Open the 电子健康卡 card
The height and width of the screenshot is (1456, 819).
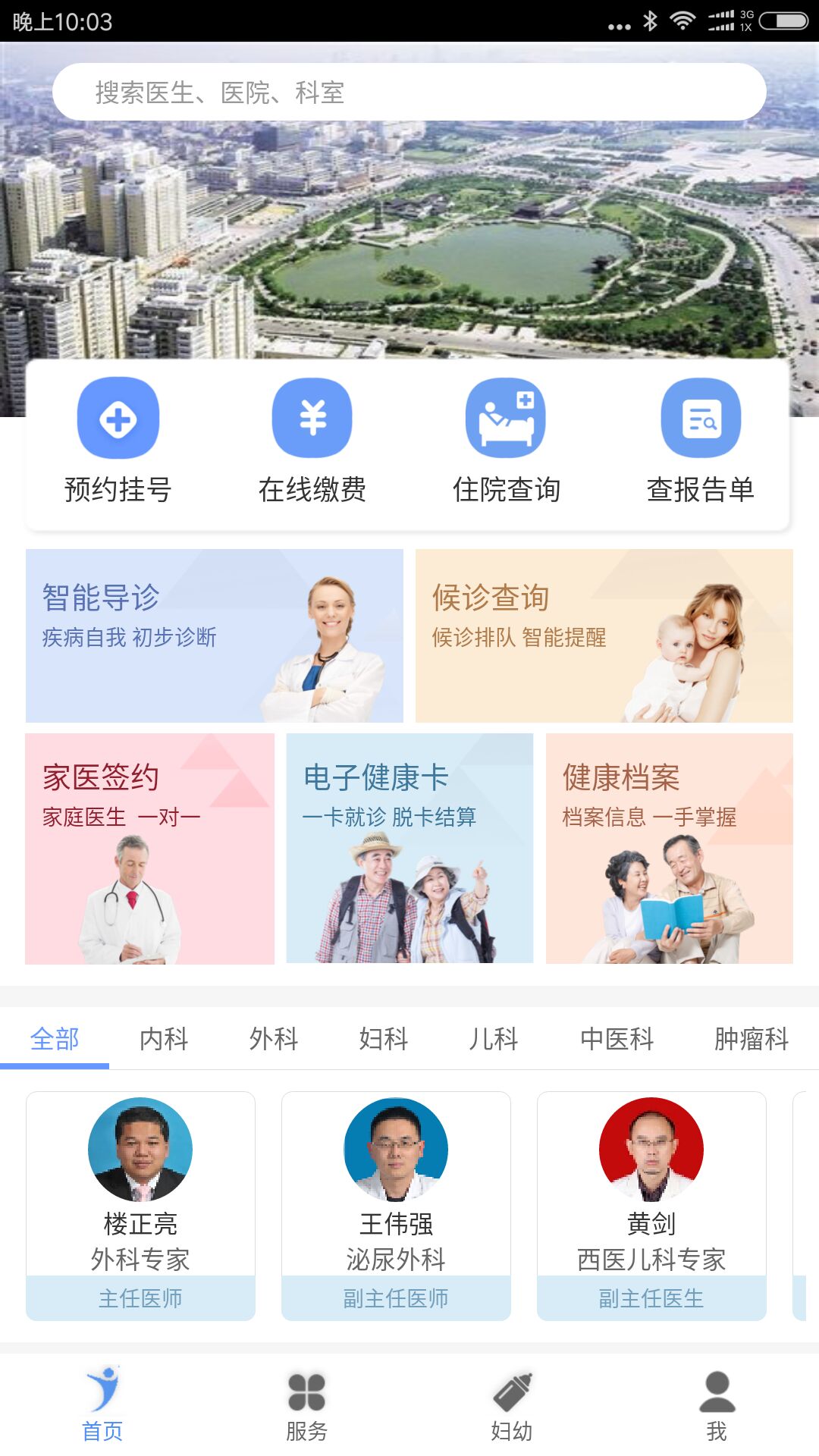click(x=409, y=849)
